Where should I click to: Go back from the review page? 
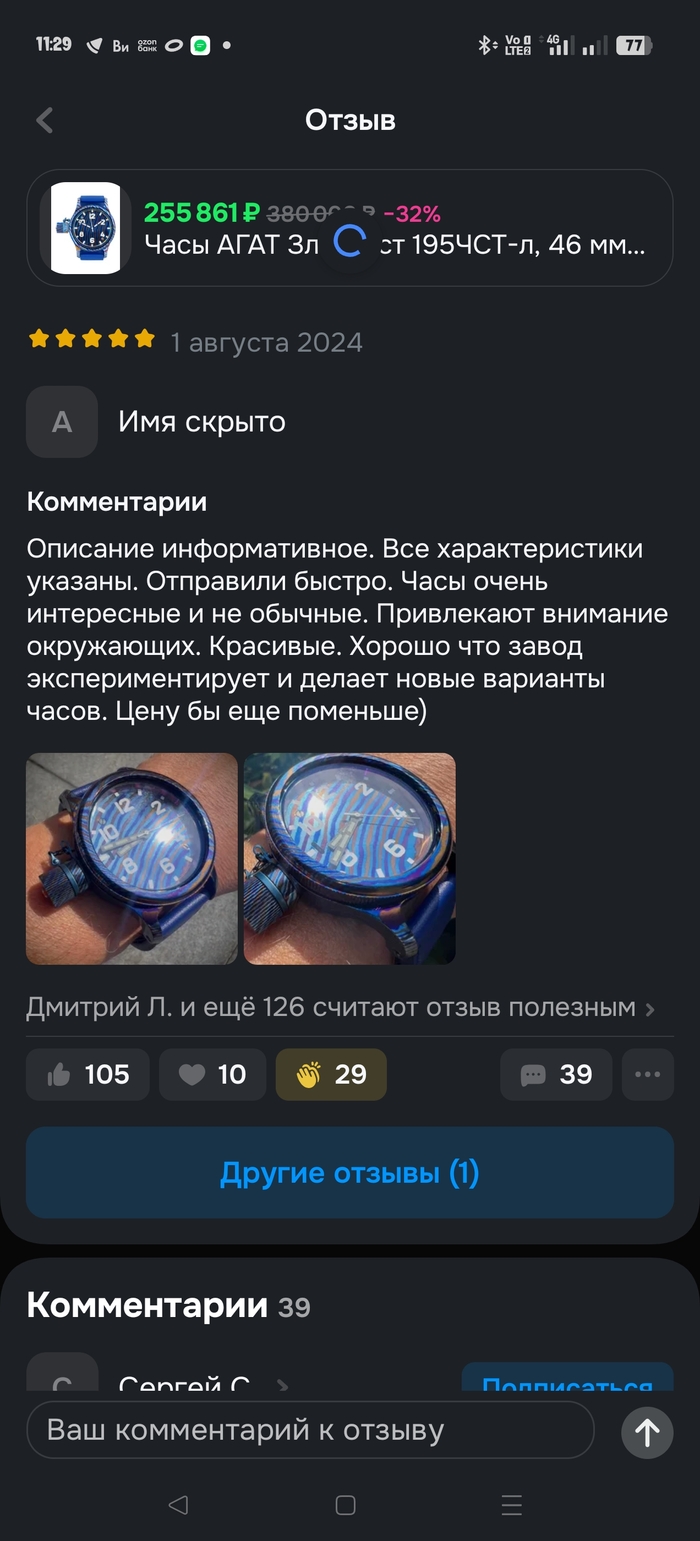[44, 120]
